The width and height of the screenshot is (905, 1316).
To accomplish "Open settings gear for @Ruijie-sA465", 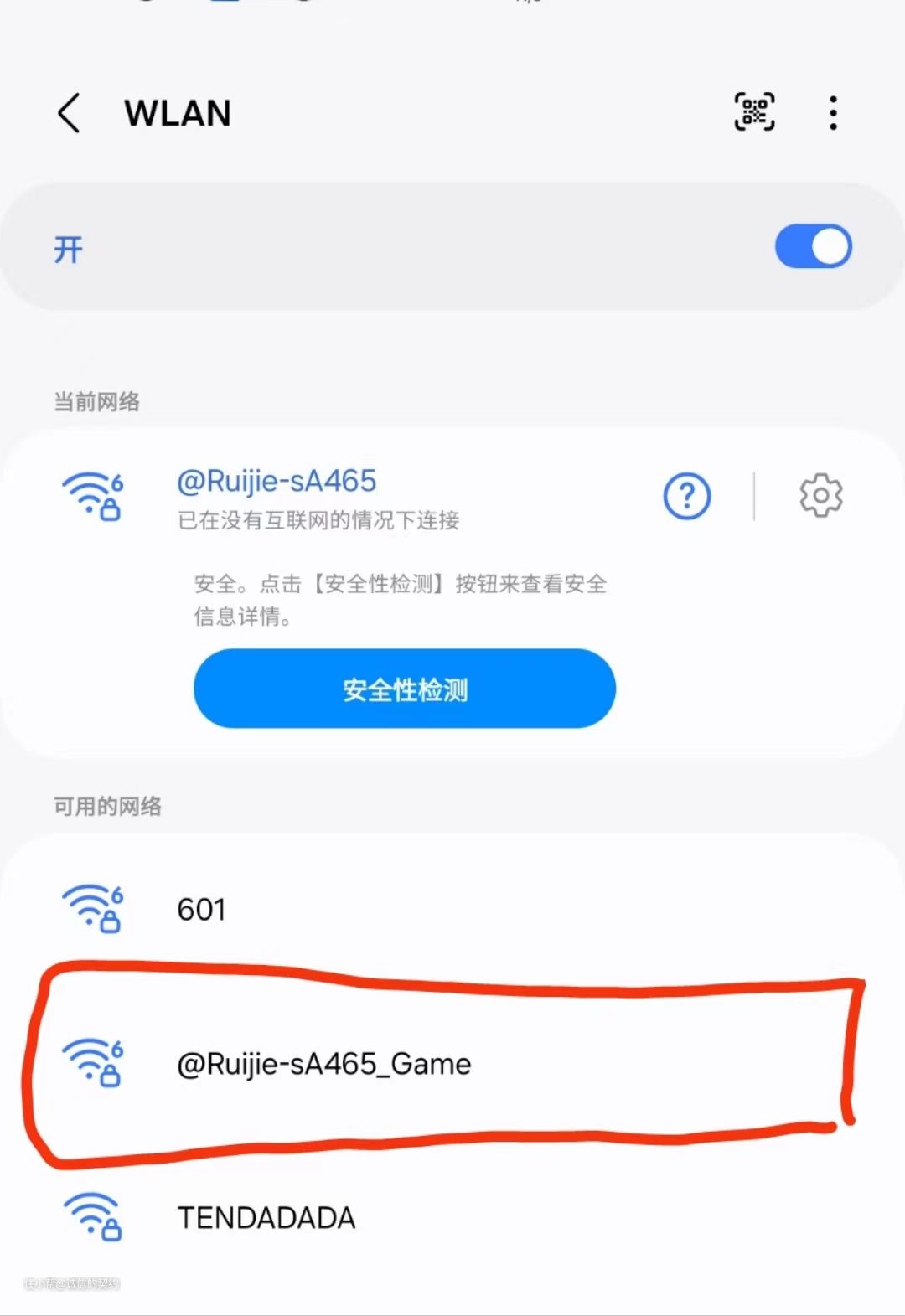I will [820, 496].
